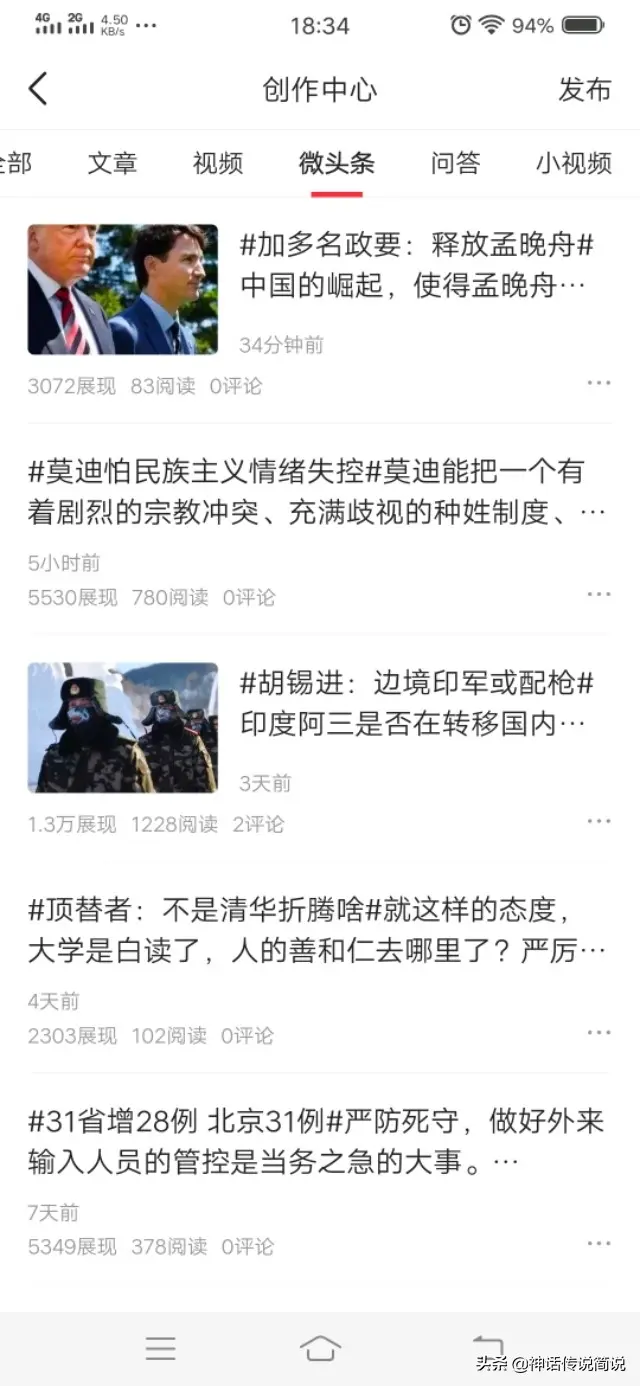Open the 顶替者 post
This screenshot has height=1386, width=640.
(318, 929)
